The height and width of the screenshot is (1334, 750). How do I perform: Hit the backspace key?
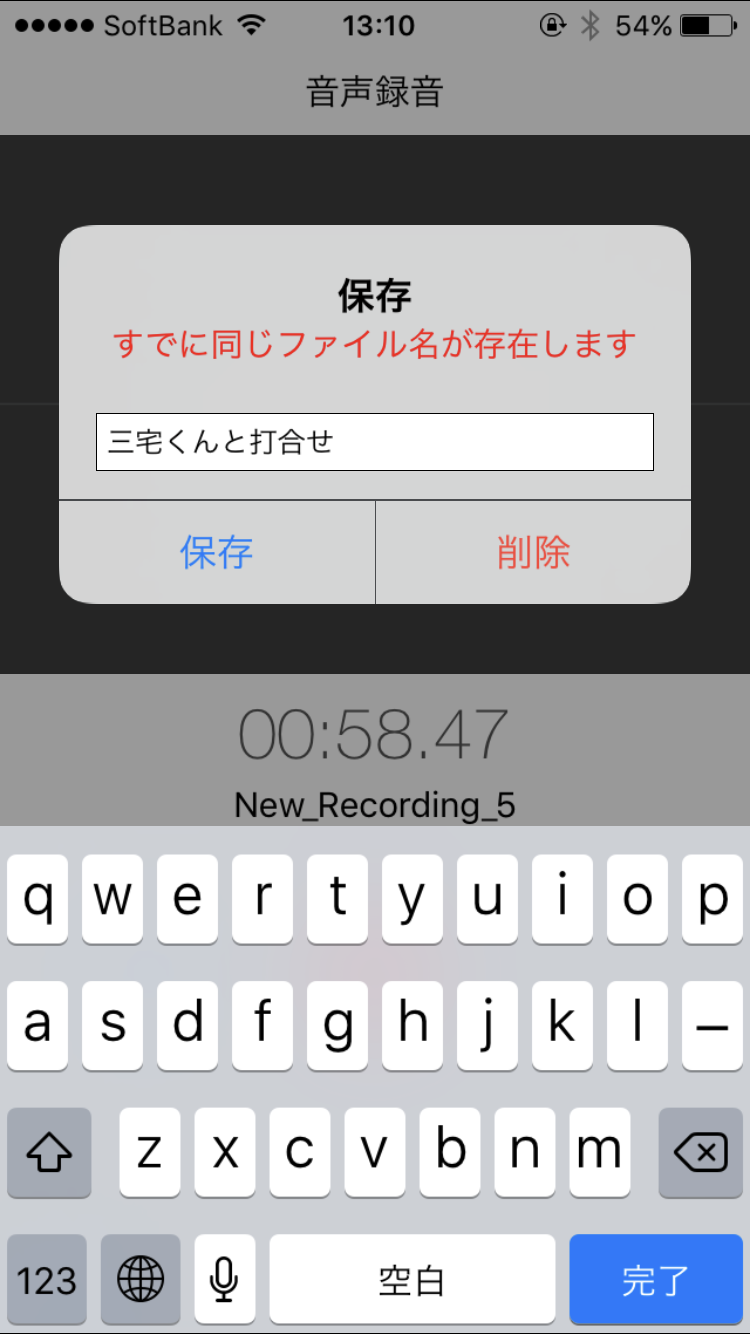coord(700,1153)
